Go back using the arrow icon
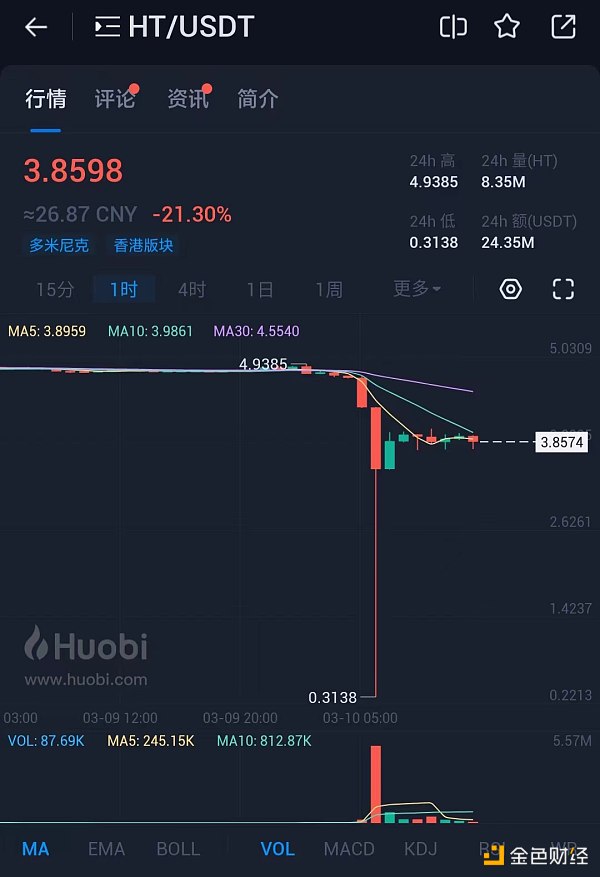Viewport: 600px width, 877px height. click(36, 27)
